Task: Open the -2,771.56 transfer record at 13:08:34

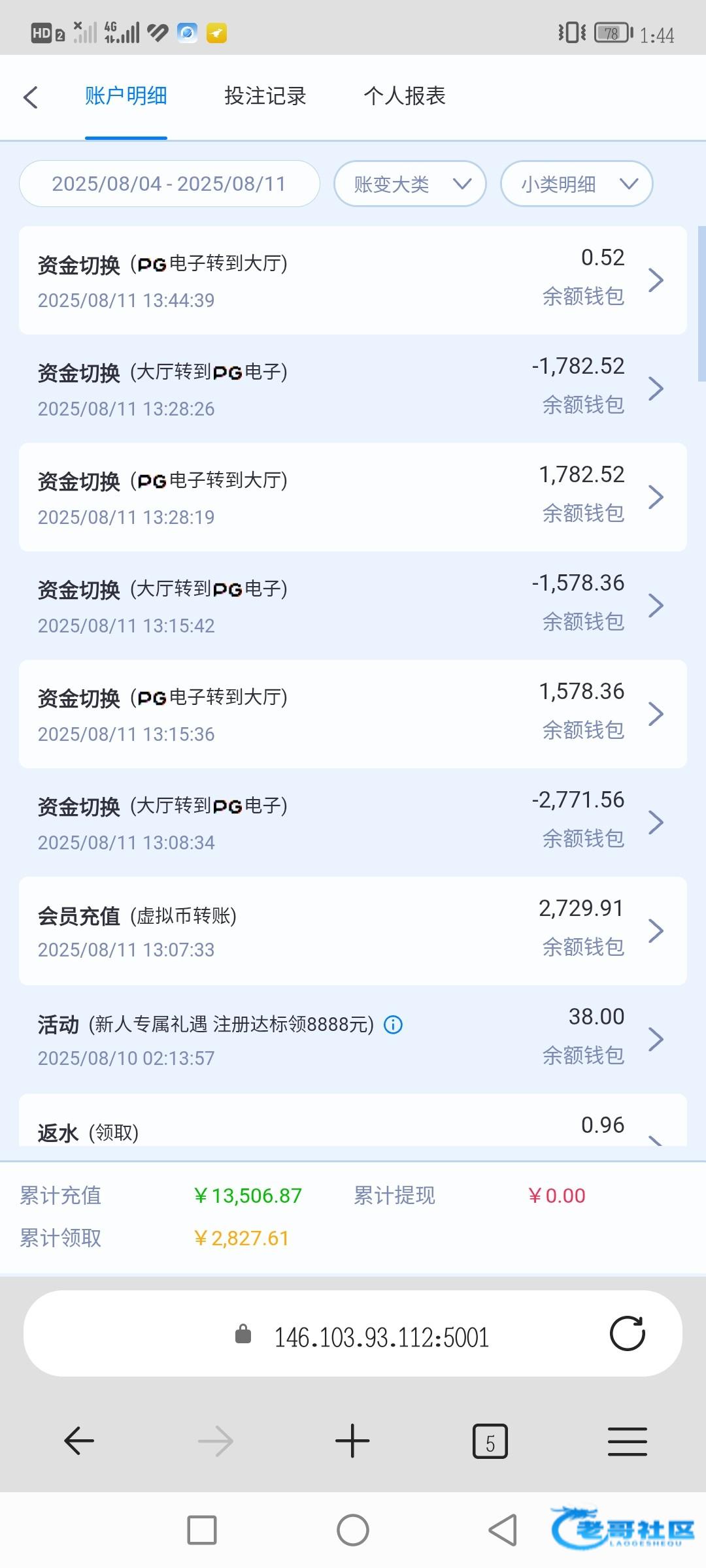Action: tap(353, 823)
